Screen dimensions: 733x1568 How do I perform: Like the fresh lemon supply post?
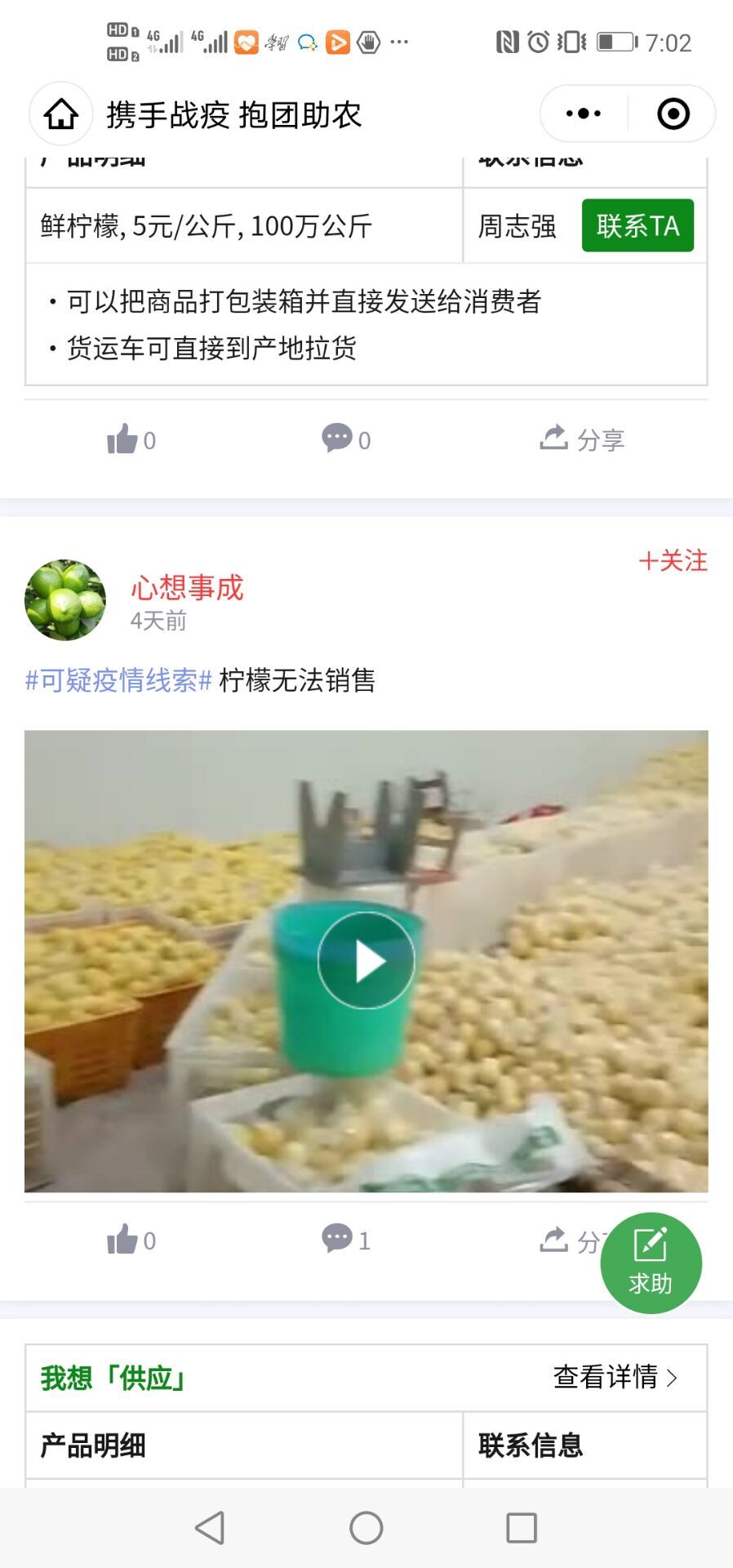pyautogui.click(x=131, y=439)
